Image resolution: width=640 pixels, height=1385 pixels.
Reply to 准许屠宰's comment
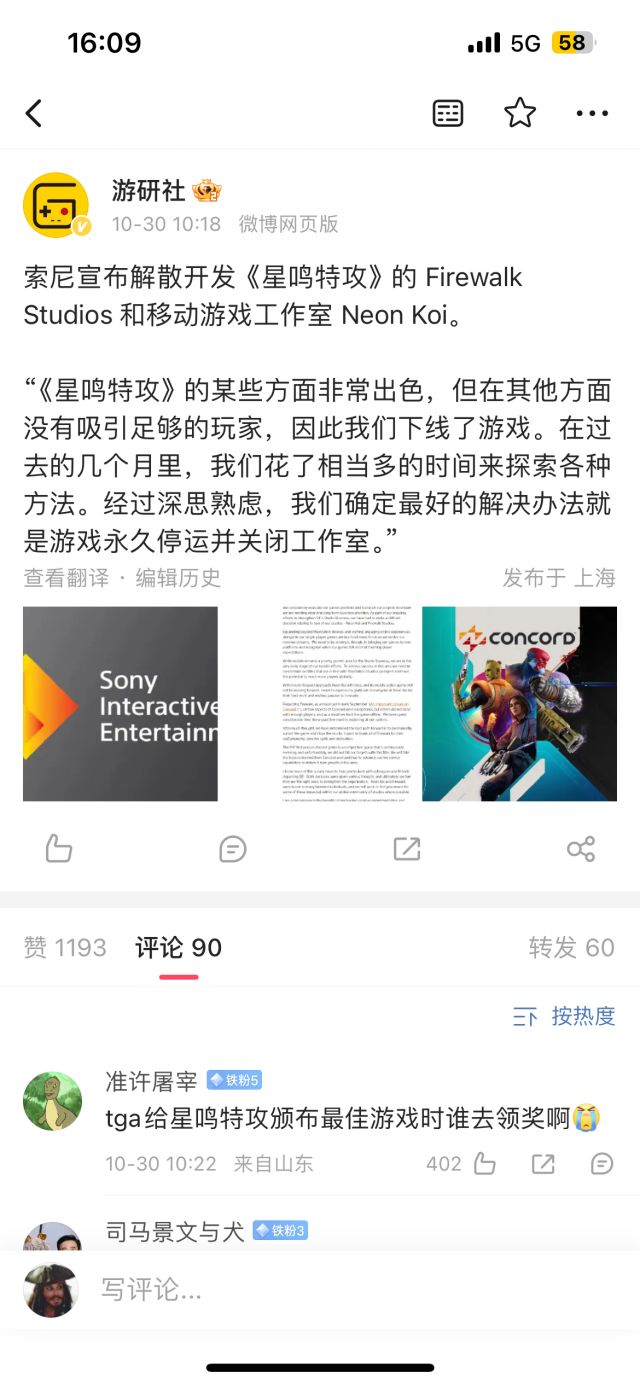pyautogui.click(x=601, y=1163)
